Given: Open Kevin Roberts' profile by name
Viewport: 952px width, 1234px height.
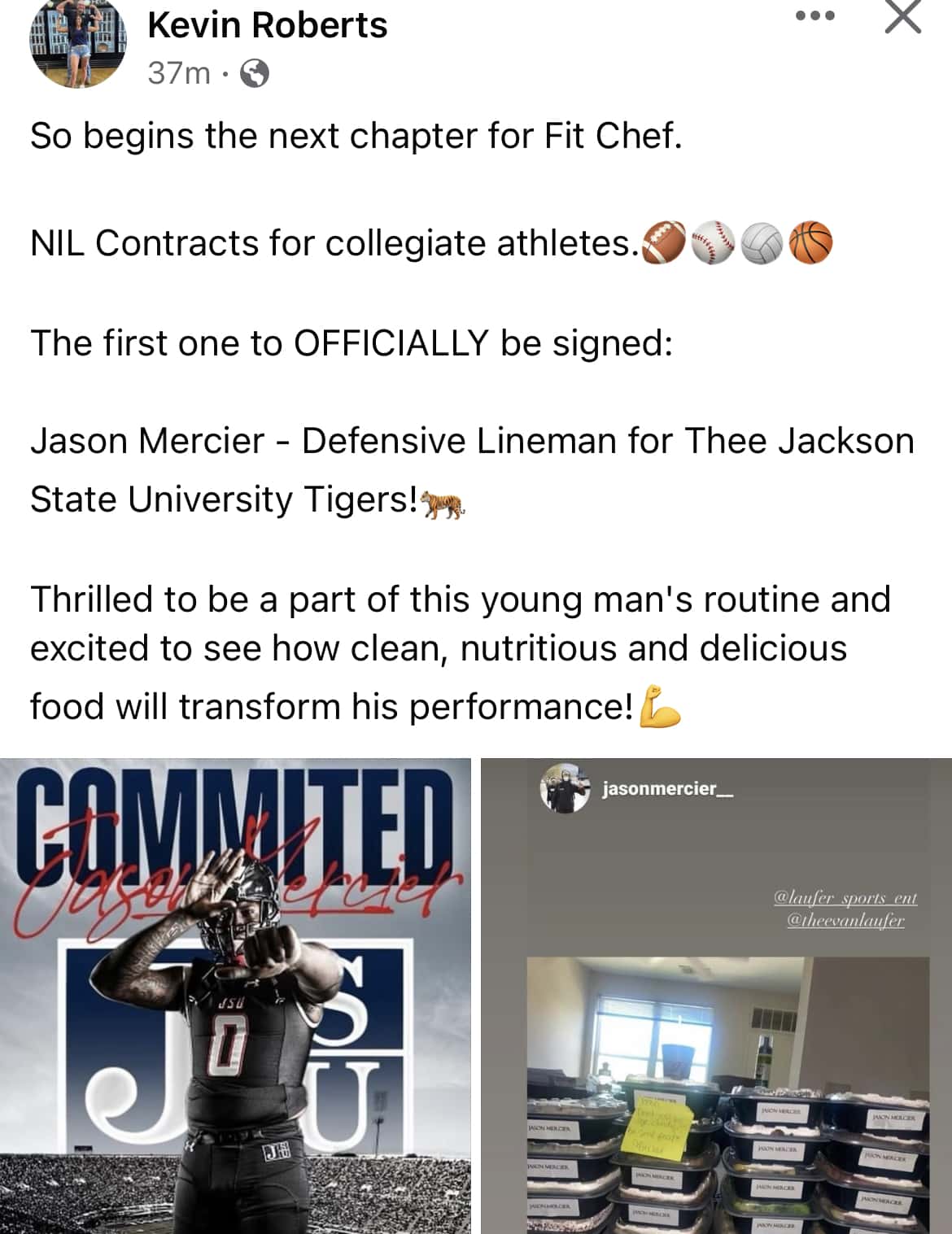Looking at the screenshot, I should coord(267,25).
